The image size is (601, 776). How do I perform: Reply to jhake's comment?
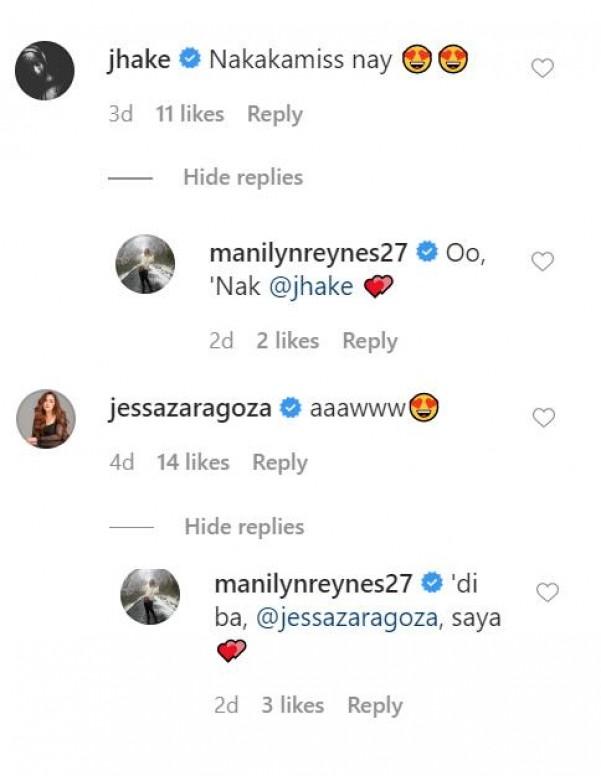pos(274,114)
